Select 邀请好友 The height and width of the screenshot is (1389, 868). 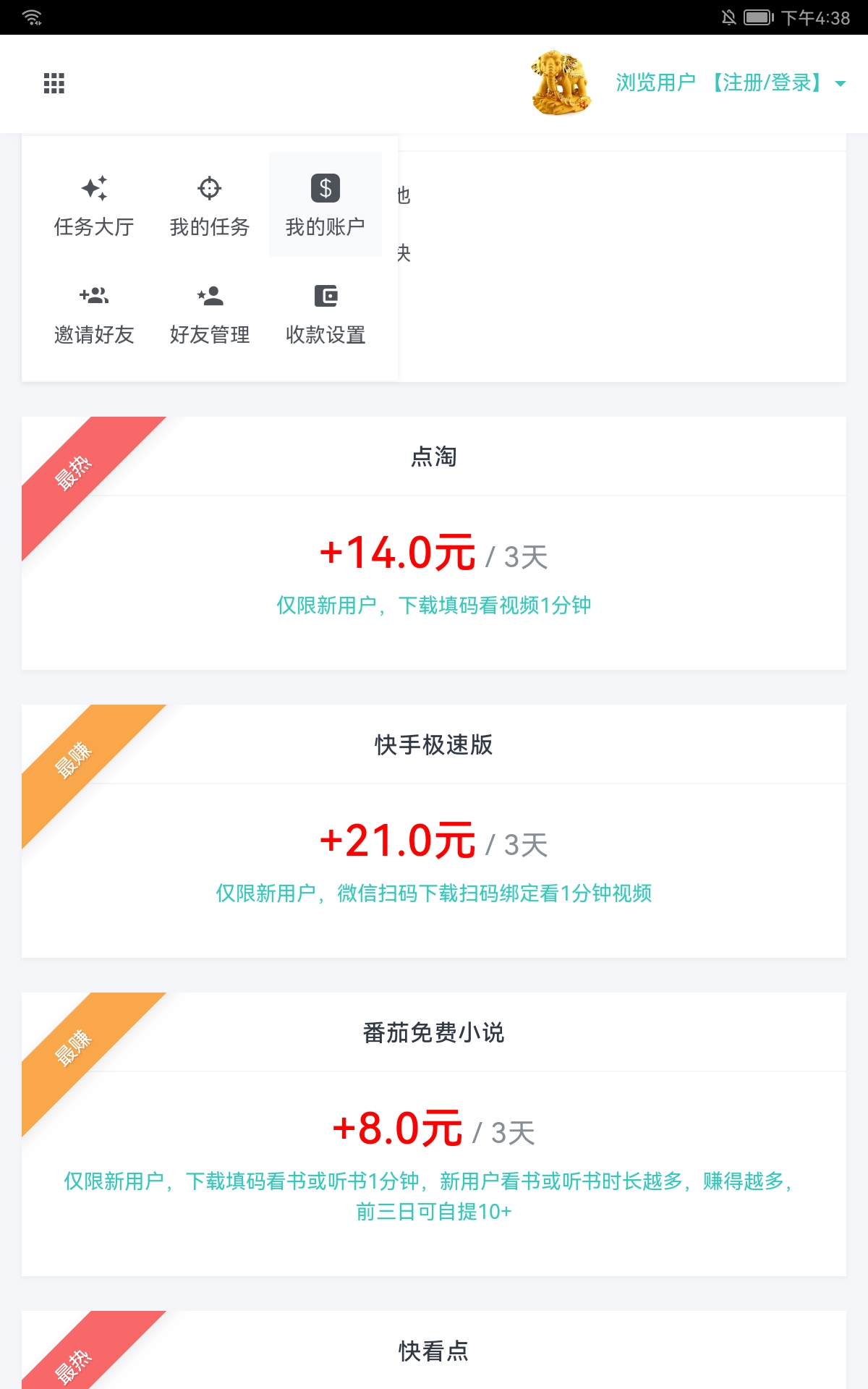(x=94, y=314)
